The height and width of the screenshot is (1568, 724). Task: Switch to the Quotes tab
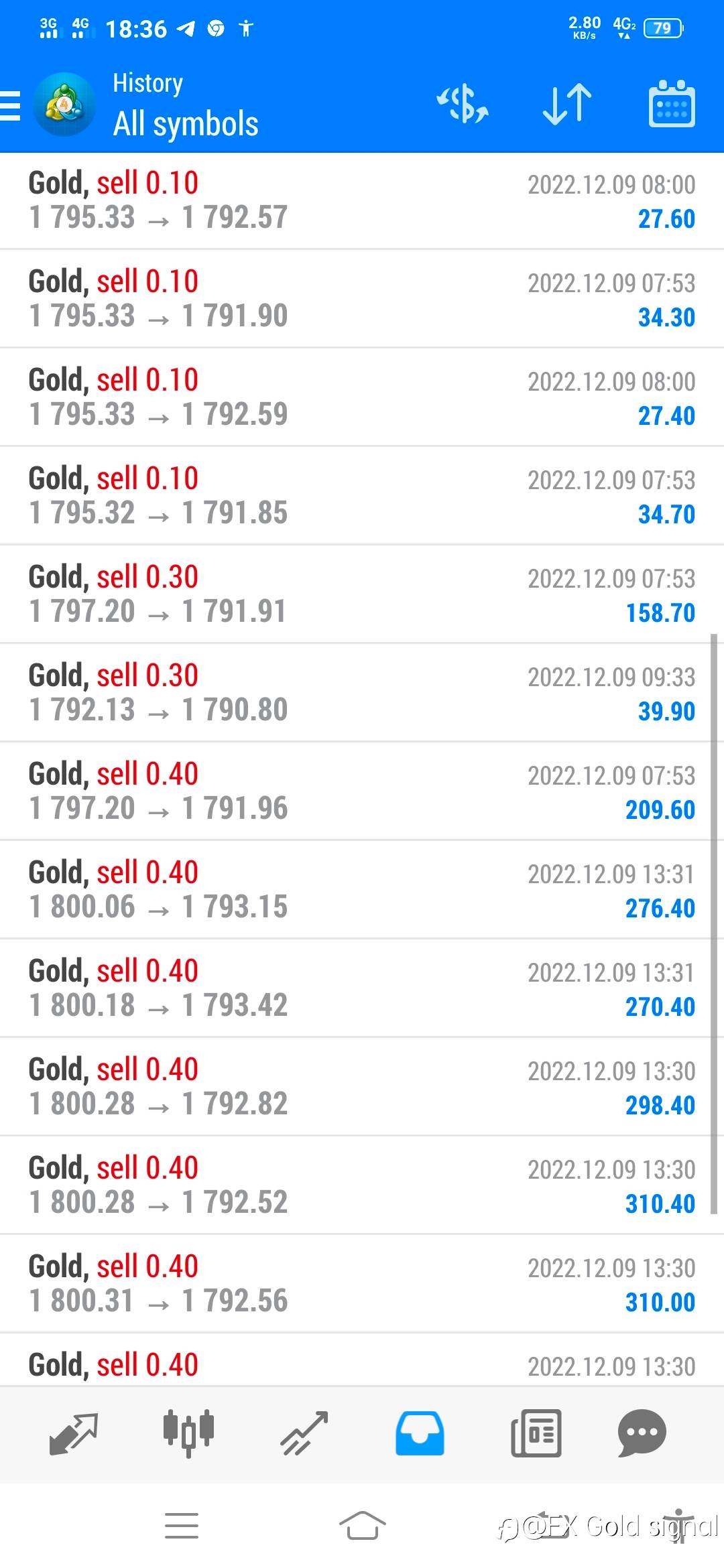click(74, 1433)
